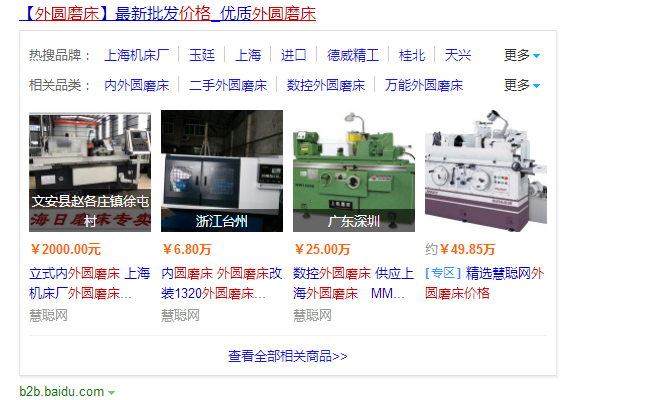Open the product image labeled 文安县赵各庄镇徐屯村
This screenshot has width=645, height=400.
90,171
